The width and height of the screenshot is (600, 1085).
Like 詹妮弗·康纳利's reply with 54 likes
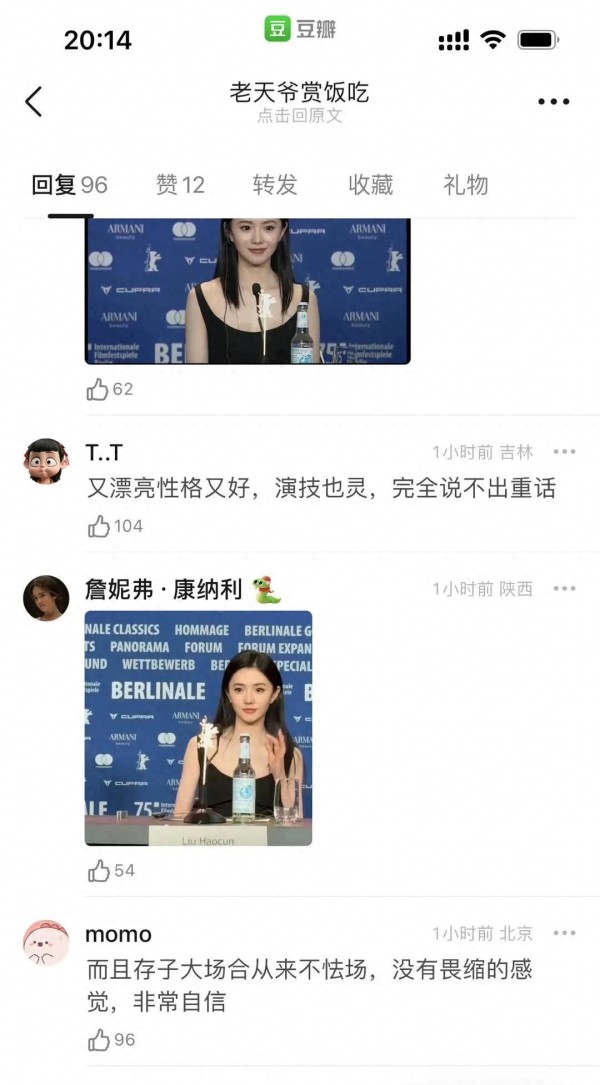coord(111,870)
